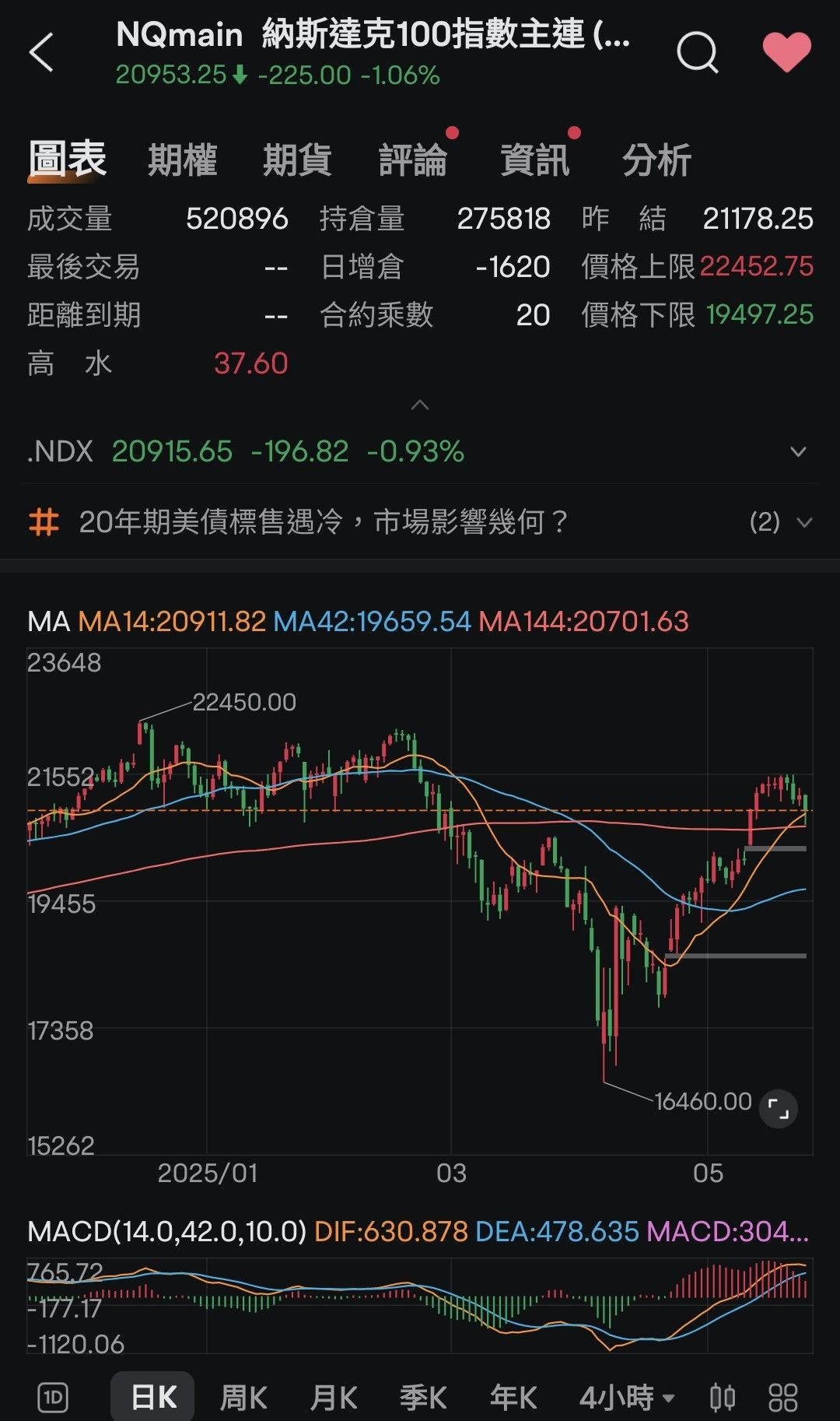Switch to the 分析 tab
Screen dimensions: 840x1421
(x=656, y=160)
